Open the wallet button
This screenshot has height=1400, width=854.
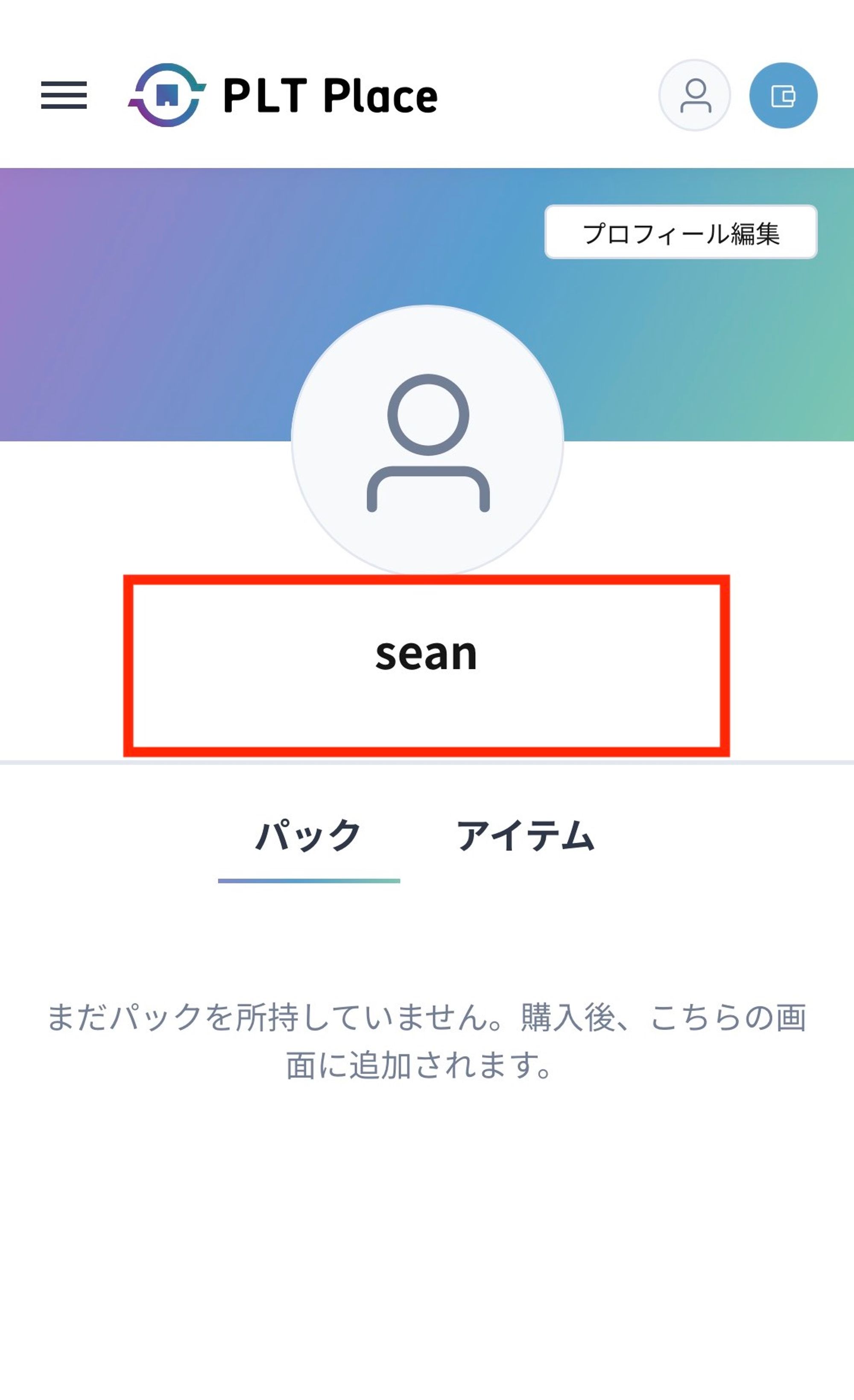(x=783, y=95)
